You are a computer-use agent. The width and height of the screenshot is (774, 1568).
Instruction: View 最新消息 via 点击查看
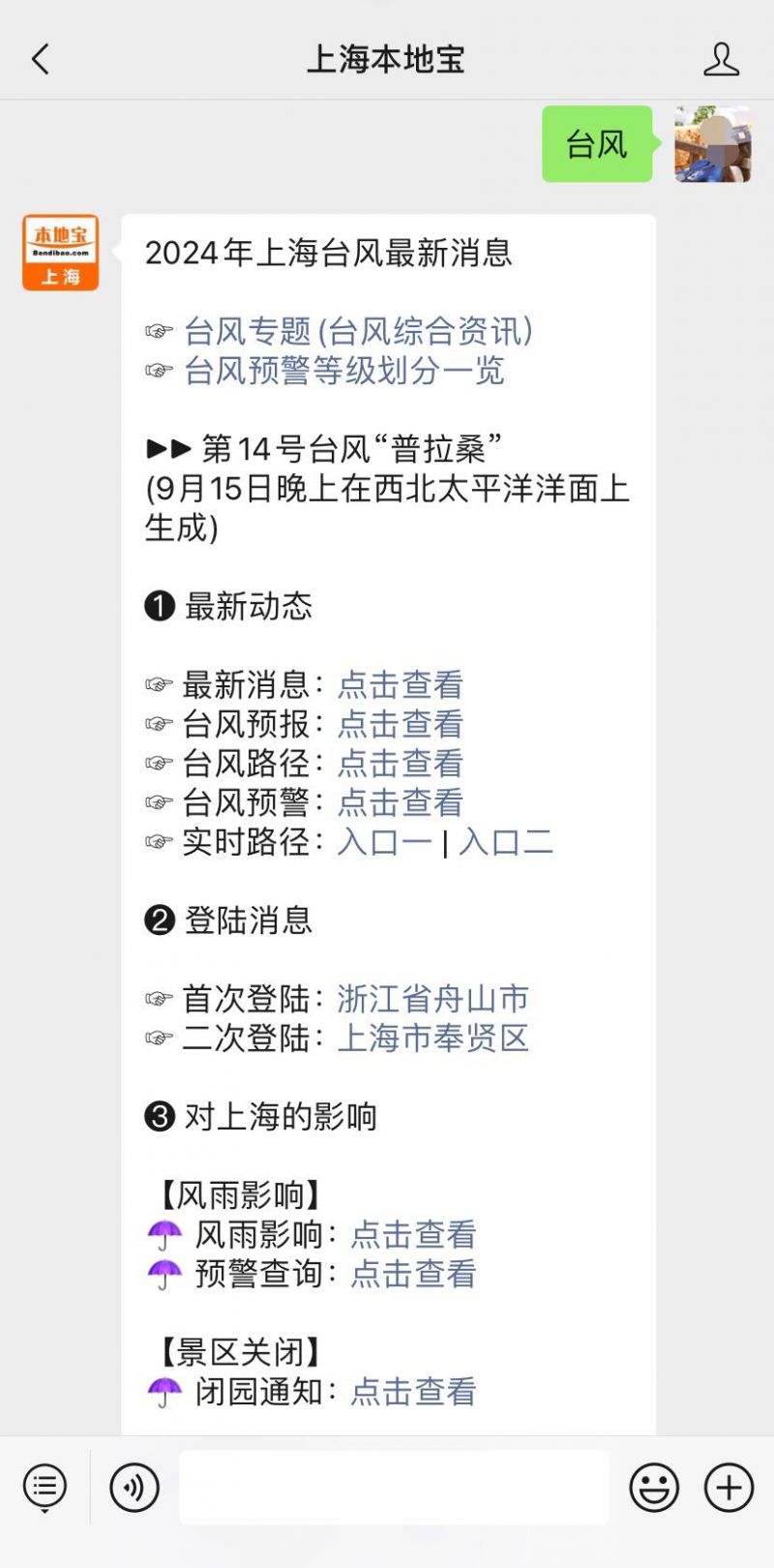pyautogui.click(x=401, y=684)
